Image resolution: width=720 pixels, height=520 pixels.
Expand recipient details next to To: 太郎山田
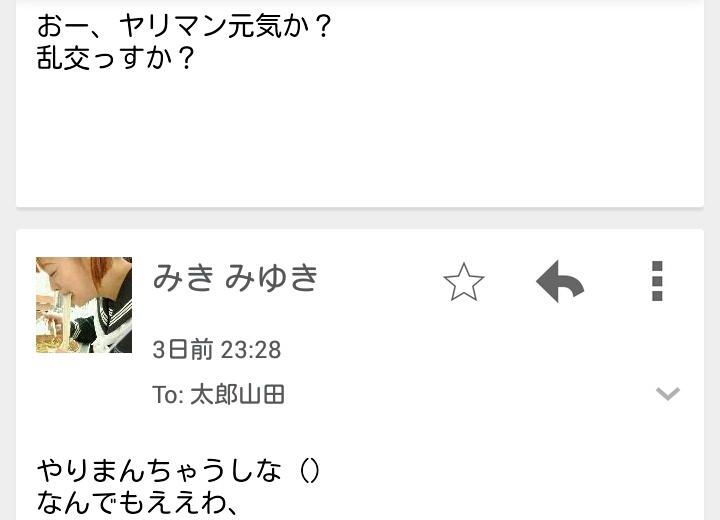667,394
